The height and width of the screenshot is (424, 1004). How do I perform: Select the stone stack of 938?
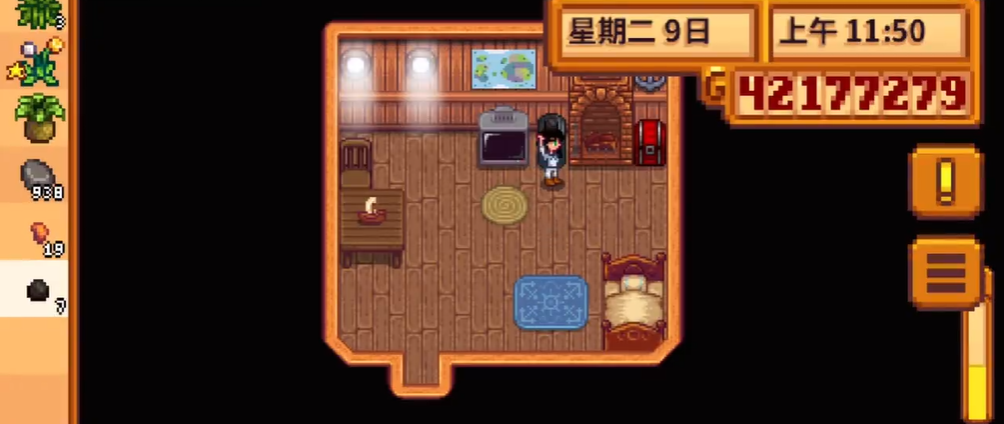pyautogui.click(x=38, y=176)
